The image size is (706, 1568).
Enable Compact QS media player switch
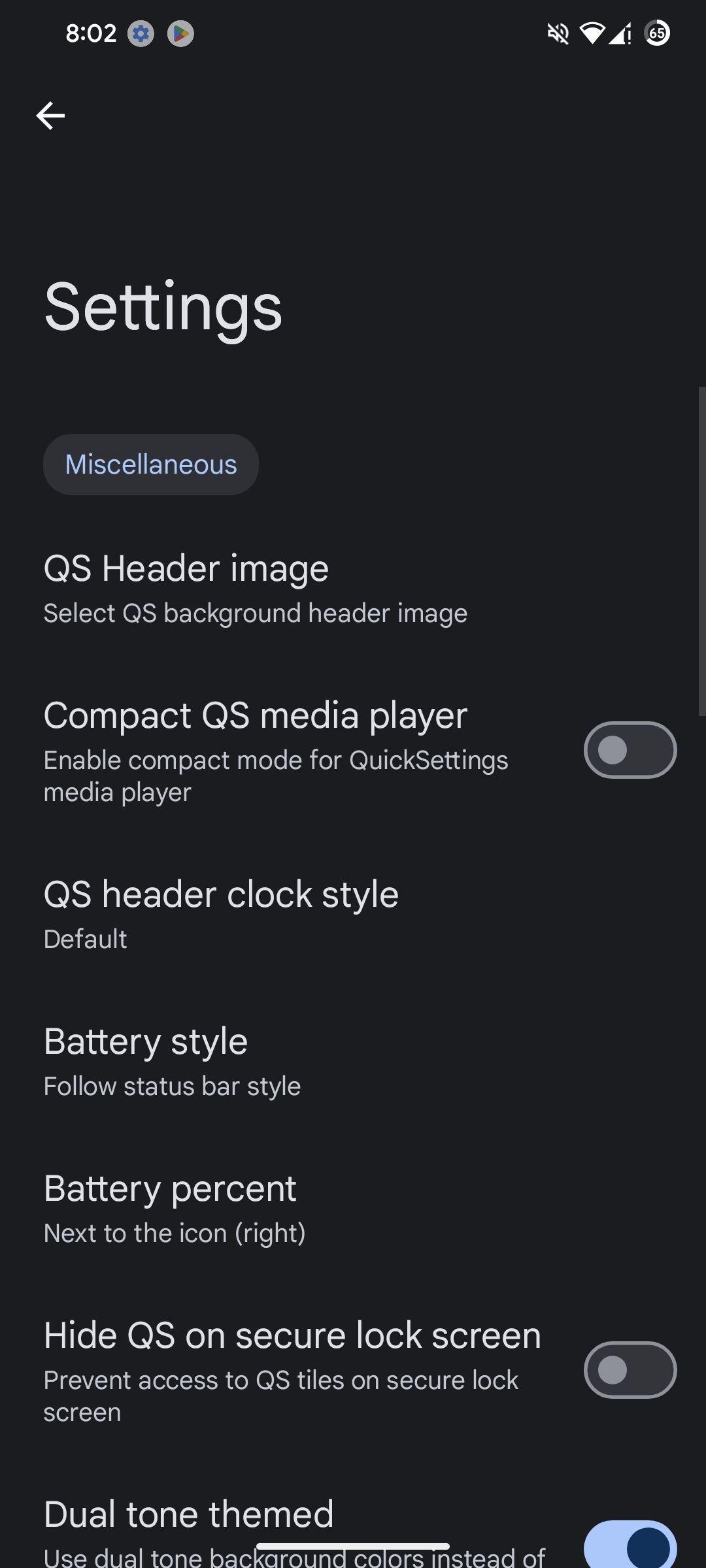630,750
